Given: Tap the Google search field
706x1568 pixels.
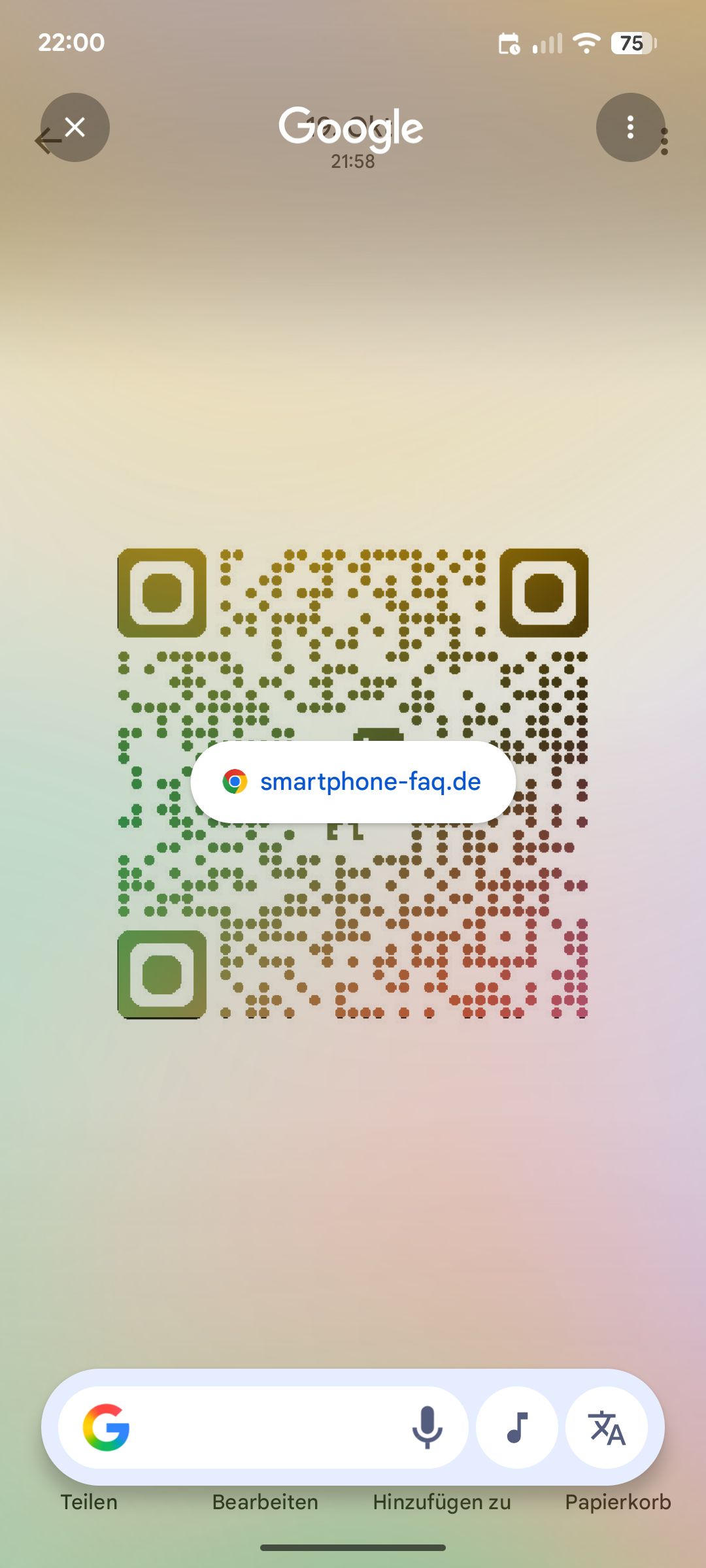Looking at the screenshot, I should (261, 1428).
